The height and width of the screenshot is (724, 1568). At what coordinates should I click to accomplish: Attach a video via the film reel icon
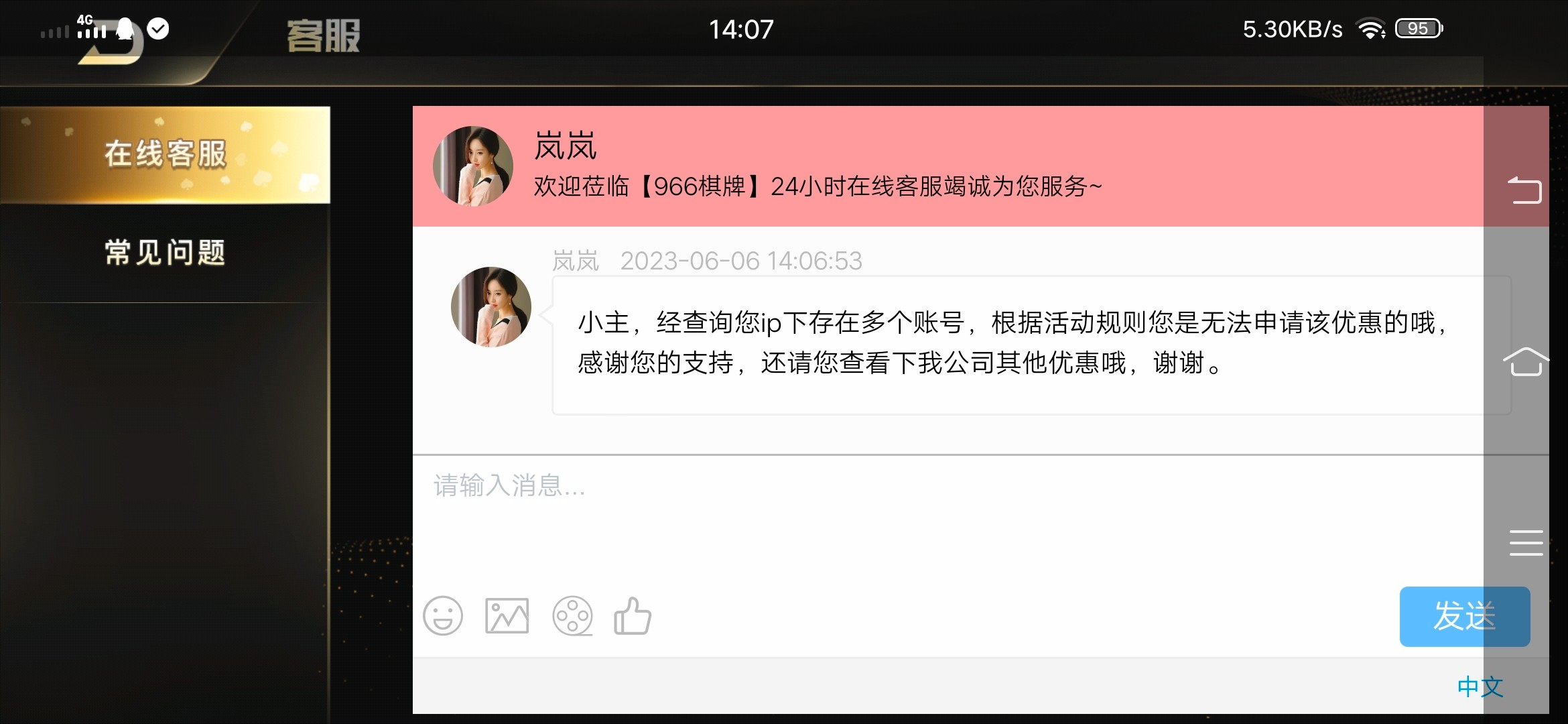572,615
